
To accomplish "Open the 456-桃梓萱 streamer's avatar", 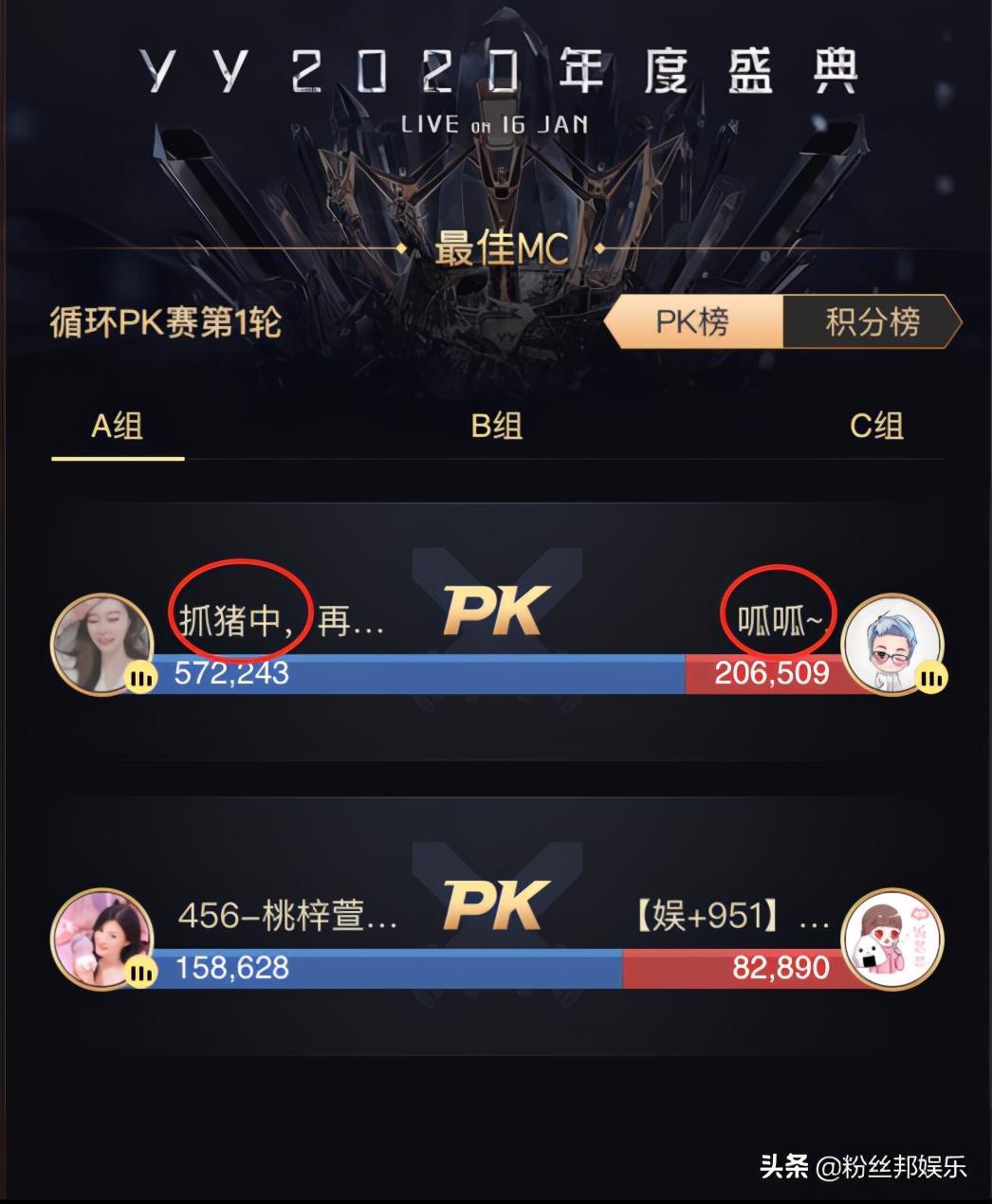I will click(101, 939).
